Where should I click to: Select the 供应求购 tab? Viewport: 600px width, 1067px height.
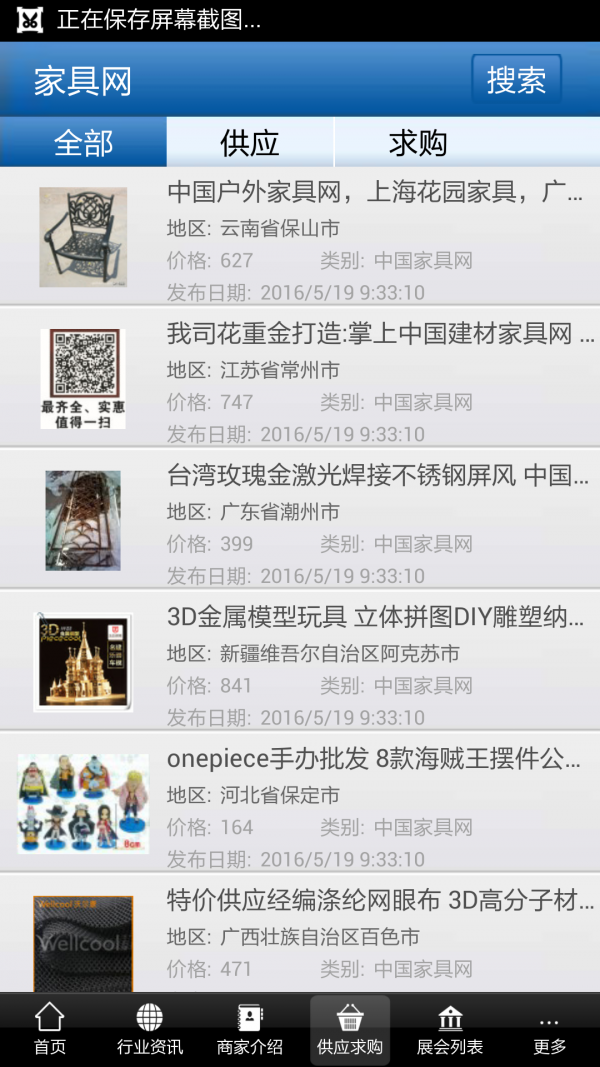pyautogui.click(x=350, y=1030)
